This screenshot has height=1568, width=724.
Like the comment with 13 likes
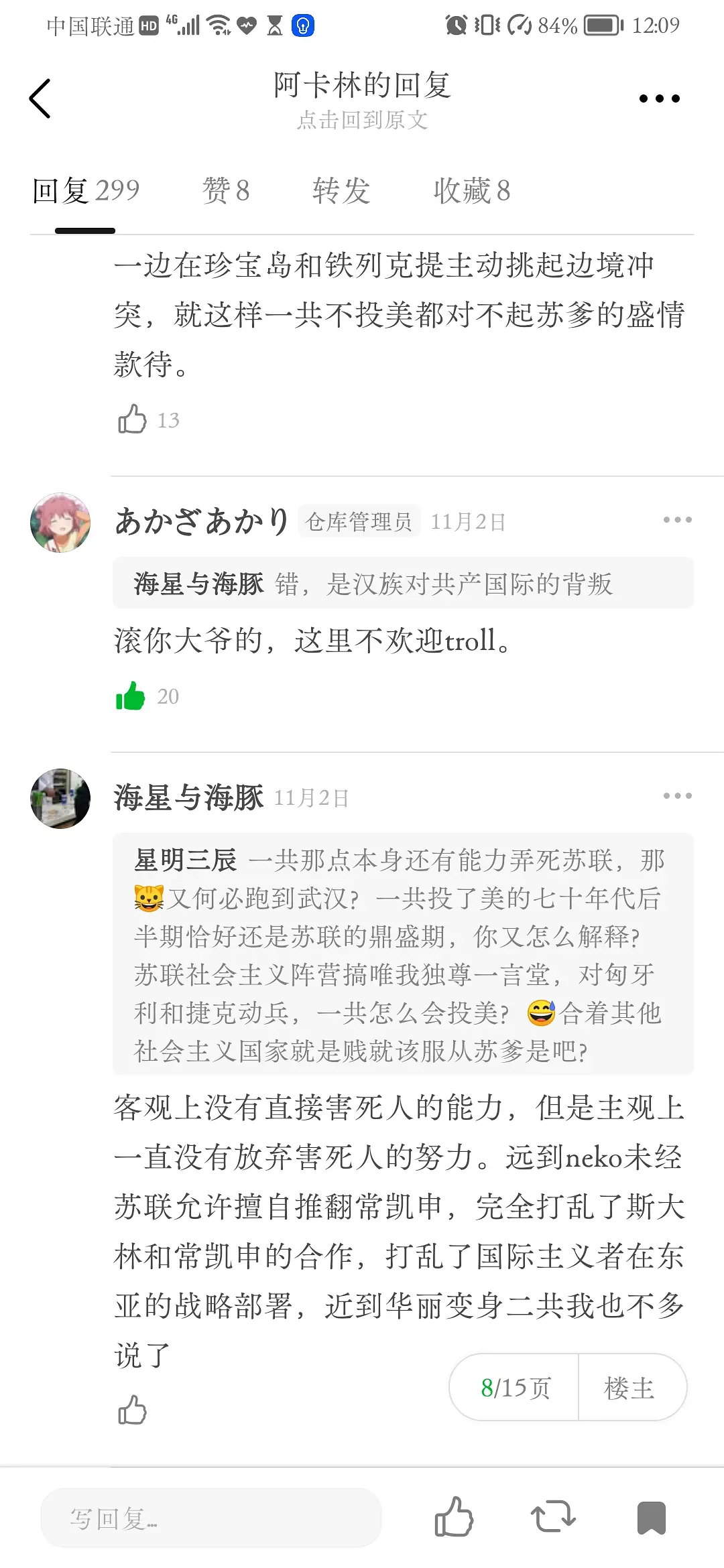point(132,419)
